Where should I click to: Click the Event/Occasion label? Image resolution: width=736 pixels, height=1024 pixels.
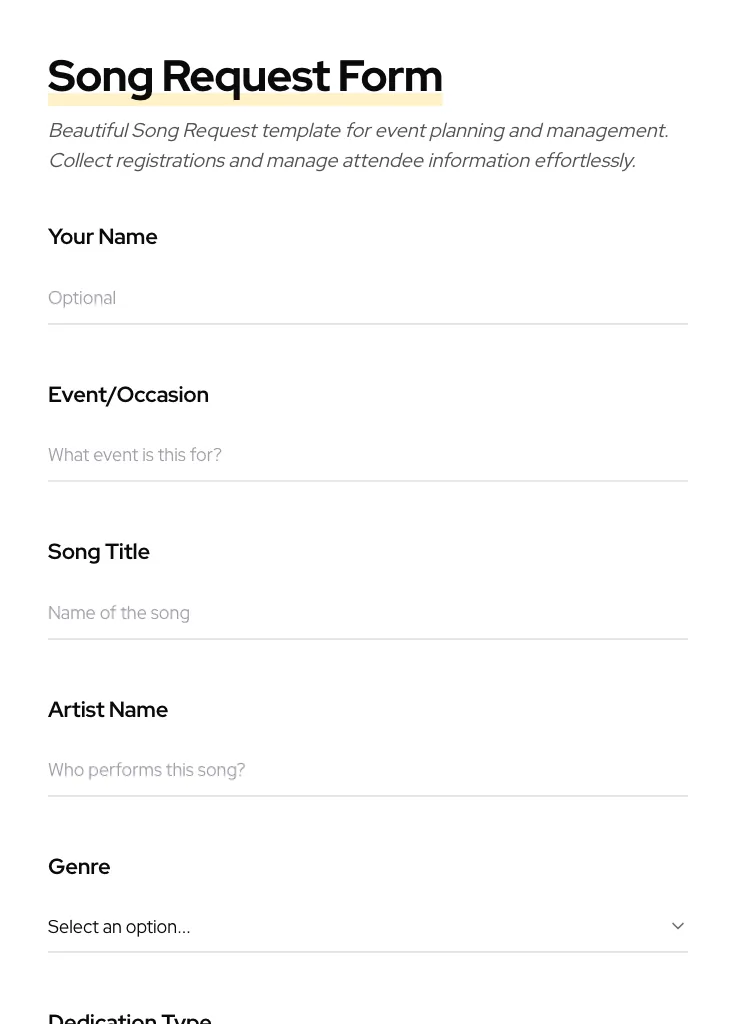point(128,395)
